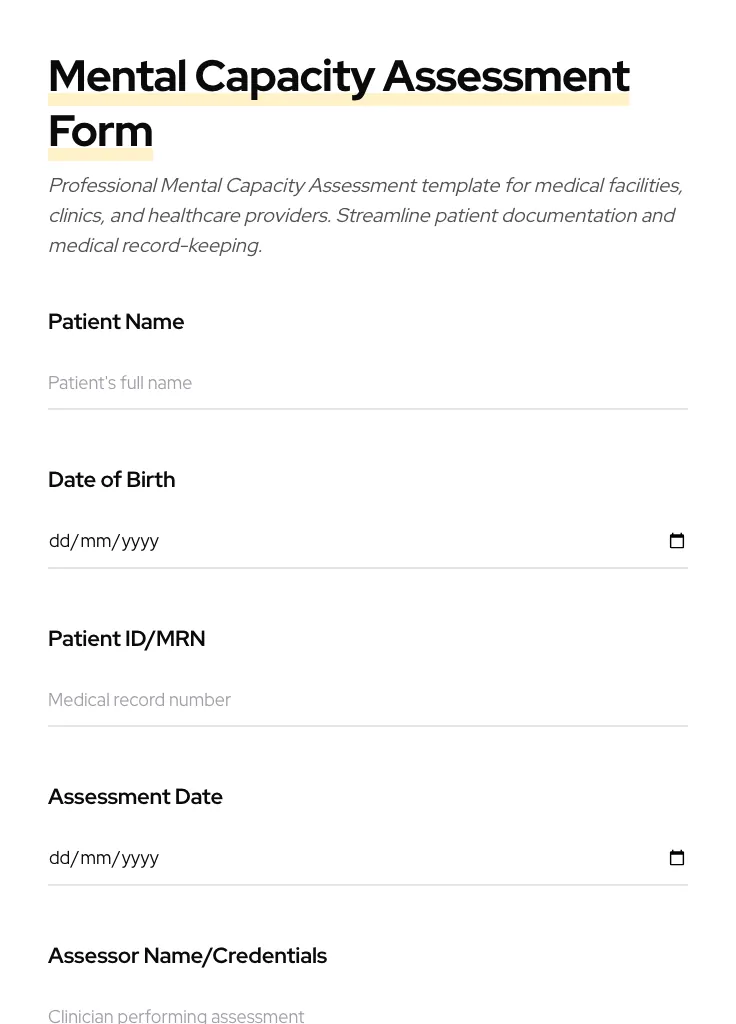This screenshot has height=1024, width=736.
Task: Click the Assessment Date label
Action: pos(135,797)
